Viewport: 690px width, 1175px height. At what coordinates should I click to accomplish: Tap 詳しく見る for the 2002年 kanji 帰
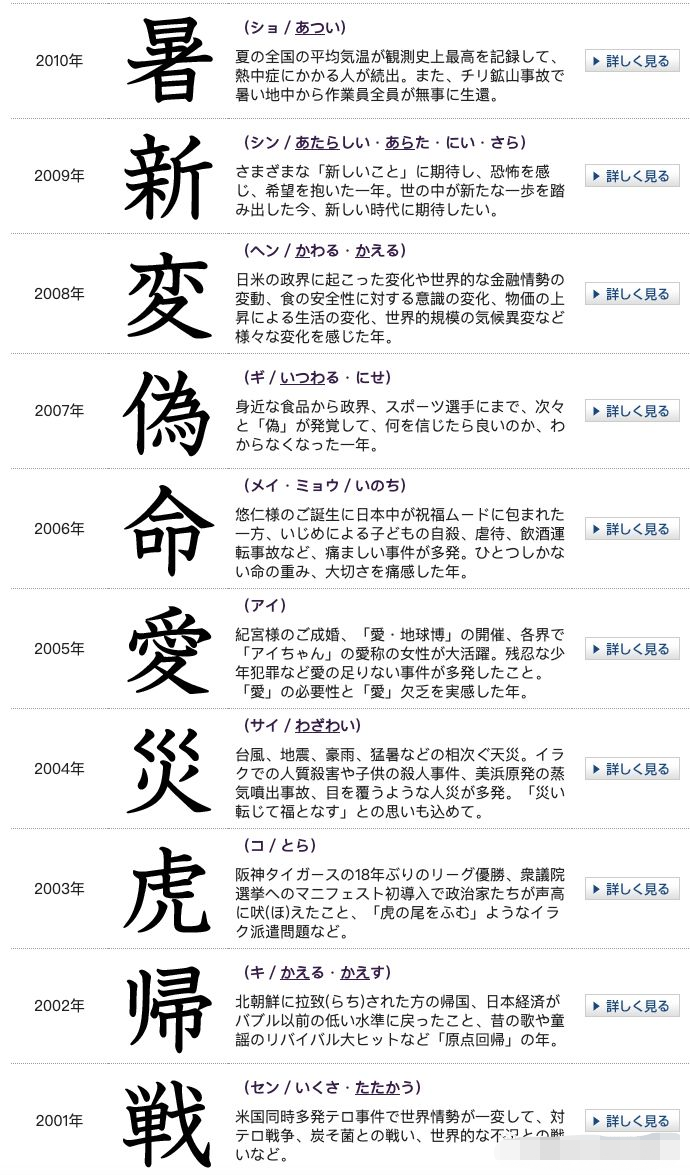[632, 1006]
